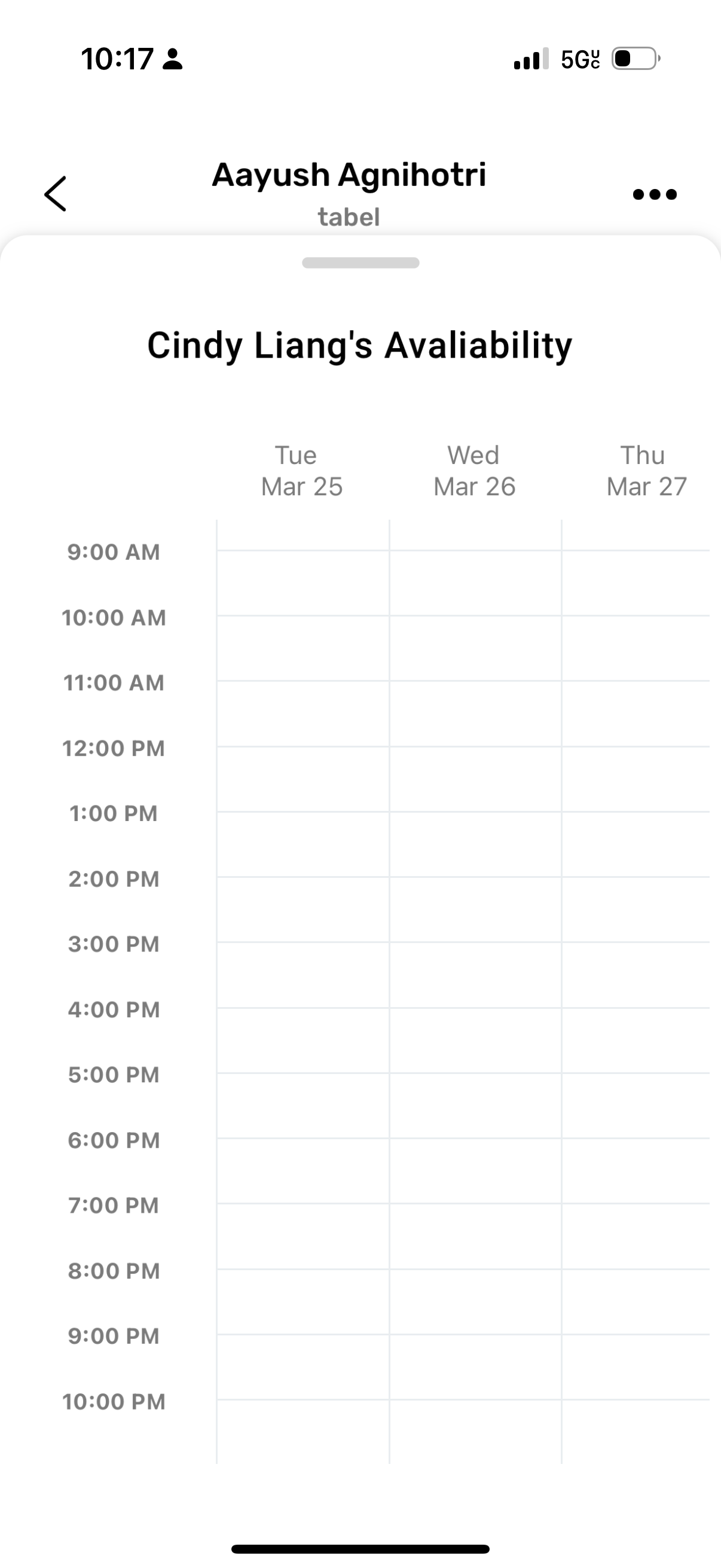This screenshot has height=1568, width=721.
Task: Tap the person icon beside the clock
Action: click(x=172, y=59)
